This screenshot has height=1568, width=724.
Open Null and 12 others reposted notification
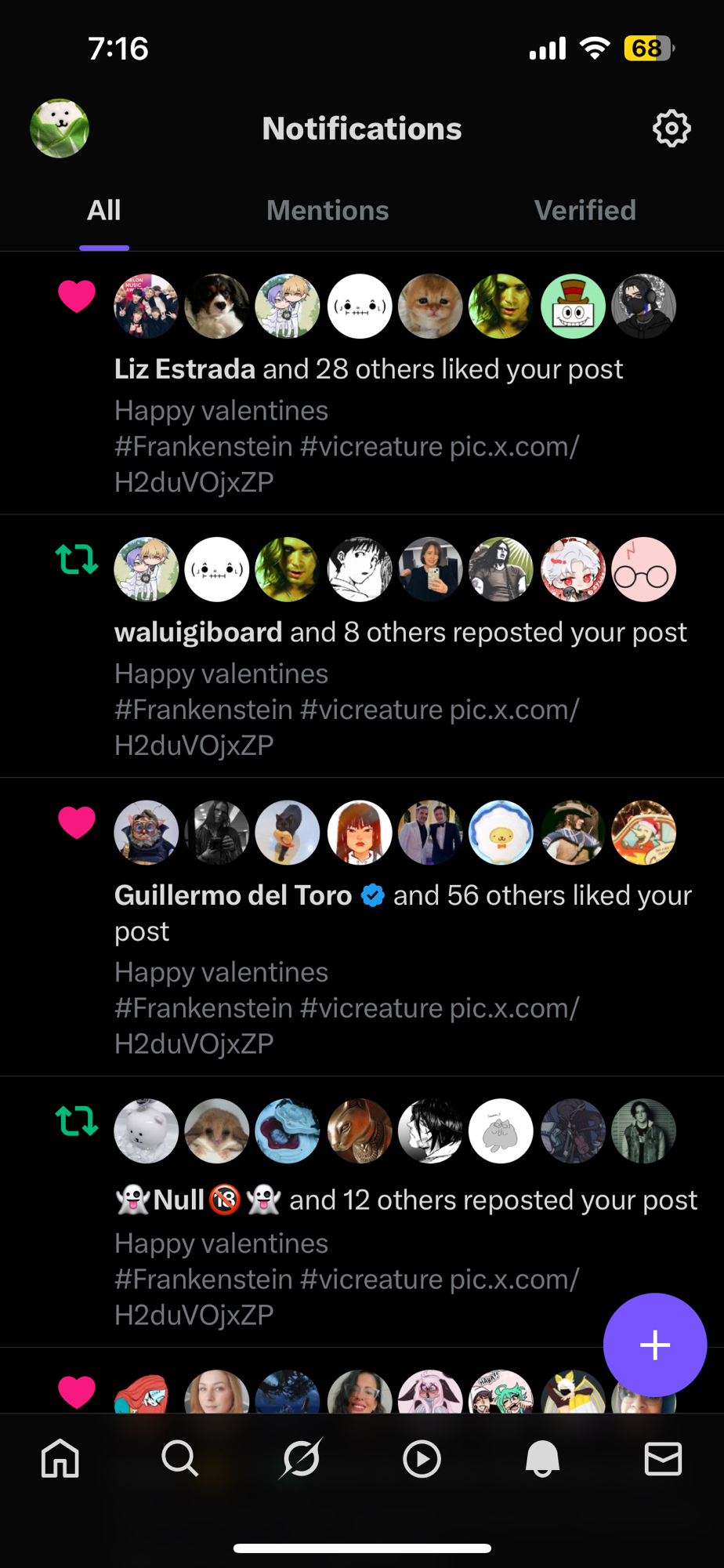click(x=406, y=1200)
